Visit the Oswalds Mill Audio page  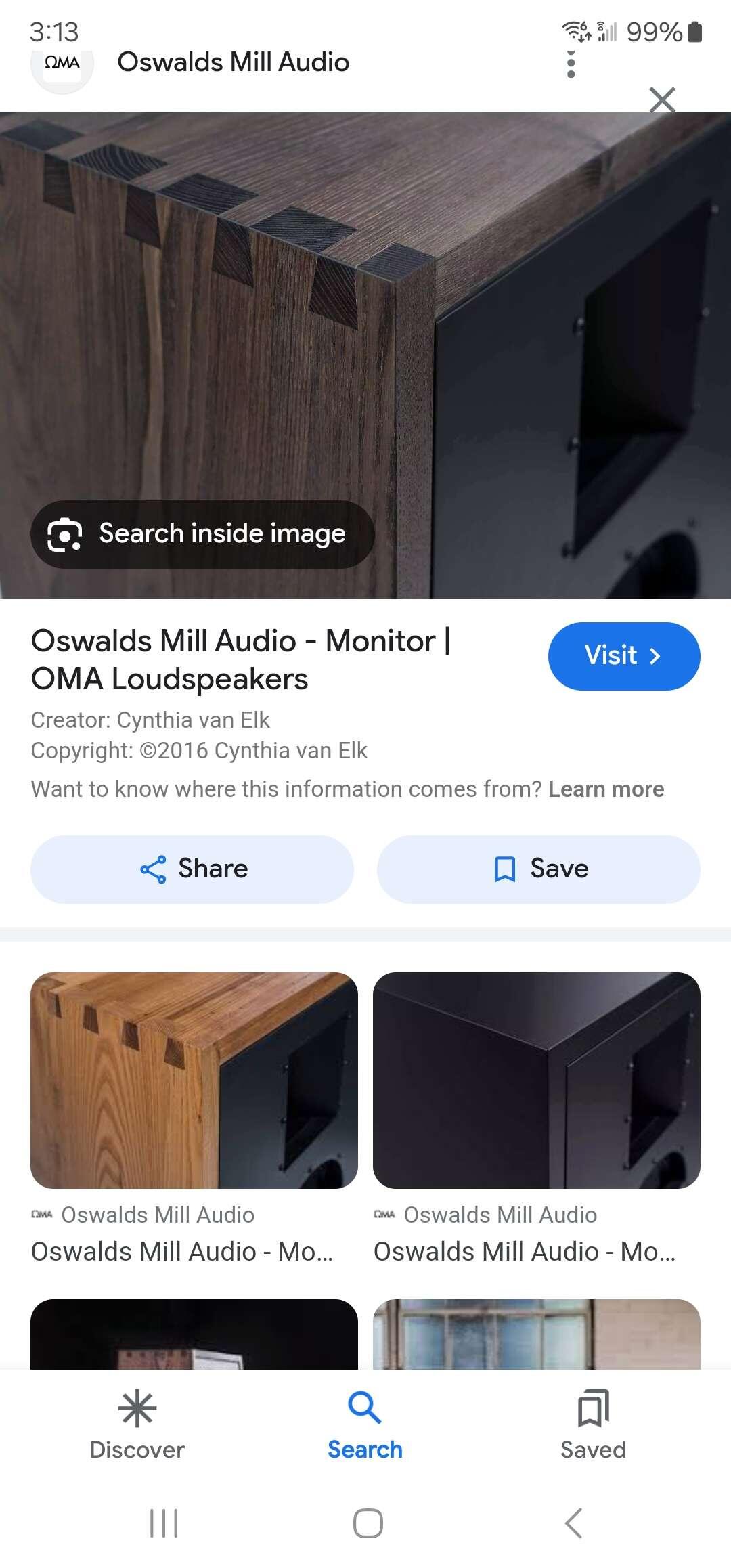[x=623, y=656]
